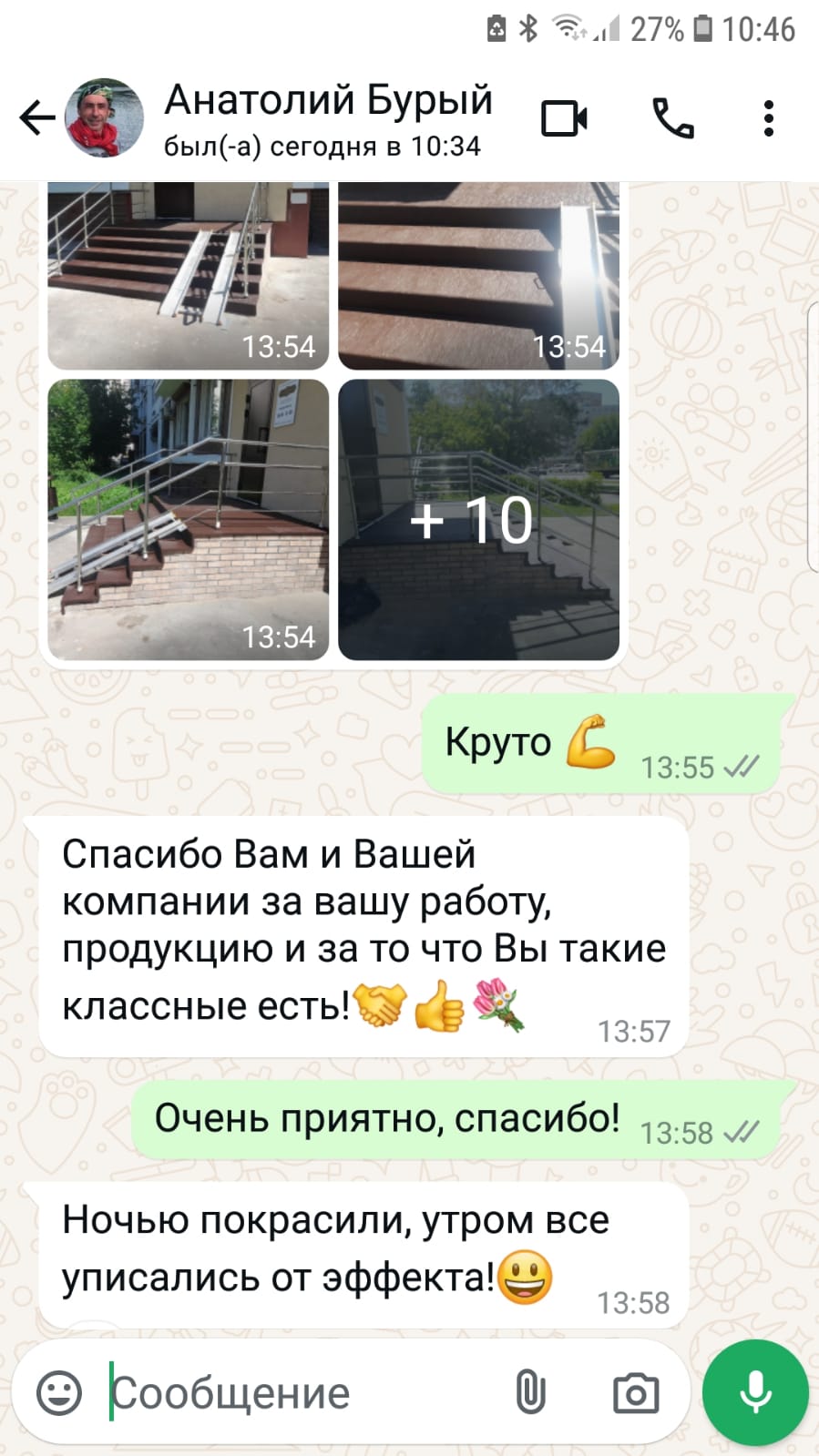Open the three-dot overflow menu
The width and height of the screenshot is (819, 1456).
click(769, 119)
